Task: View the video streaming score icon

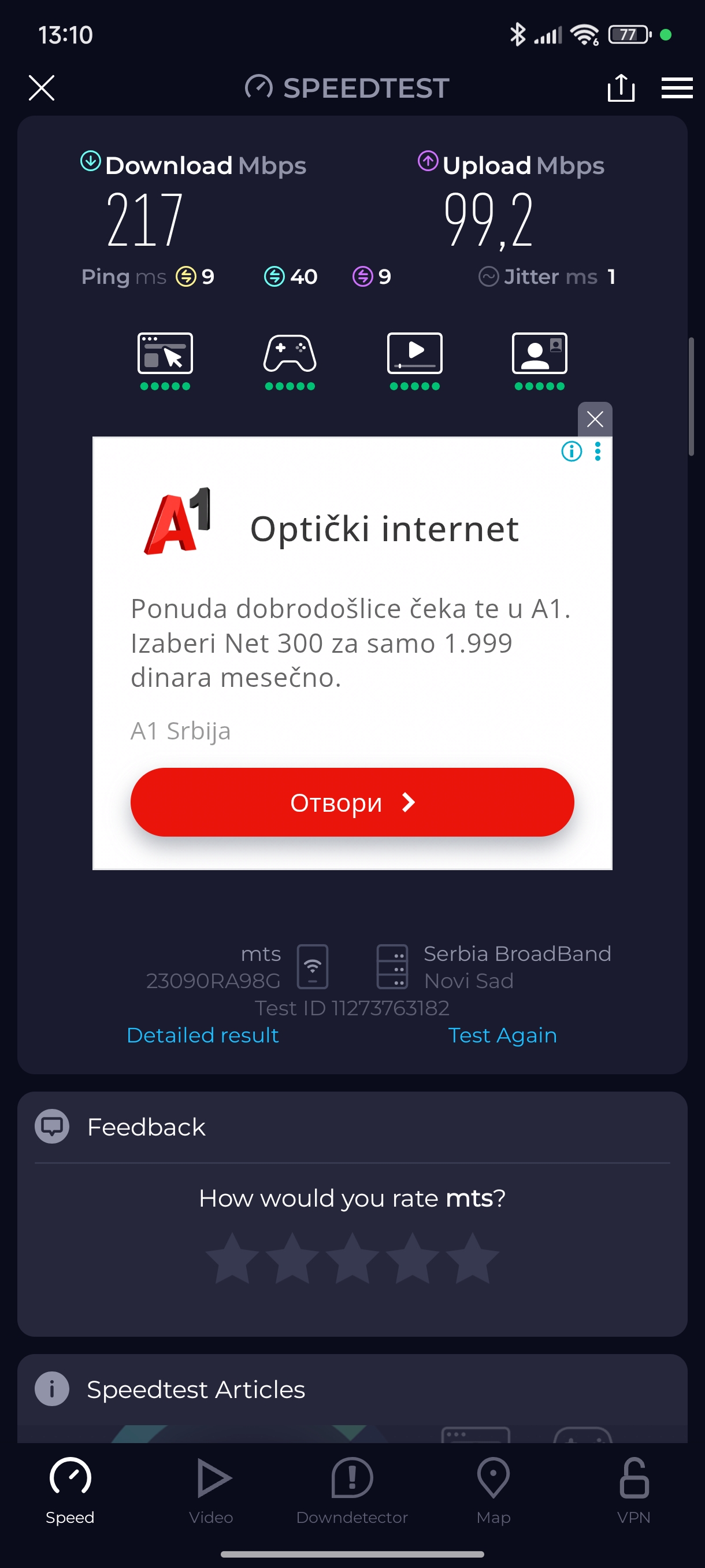Action: (x=414, y=354)
